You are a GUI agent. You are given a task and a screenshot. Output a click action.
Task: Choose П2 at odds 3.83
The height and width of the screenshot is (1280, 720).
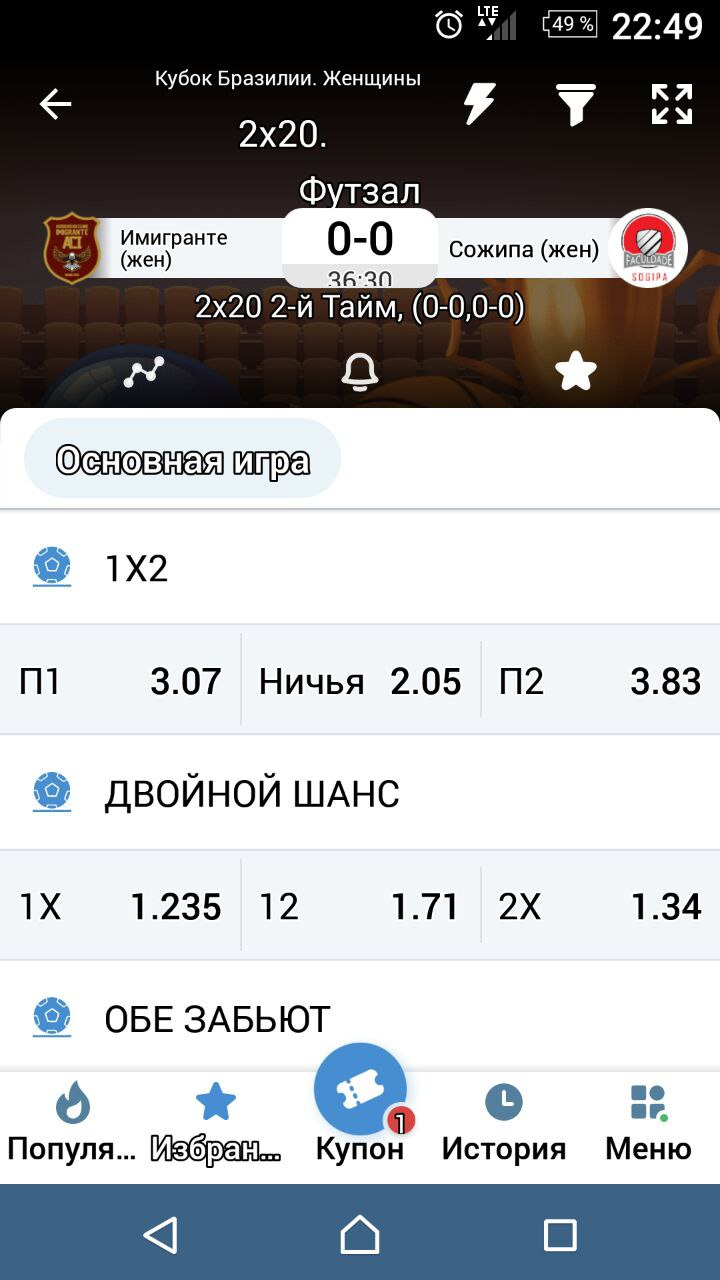600,681
